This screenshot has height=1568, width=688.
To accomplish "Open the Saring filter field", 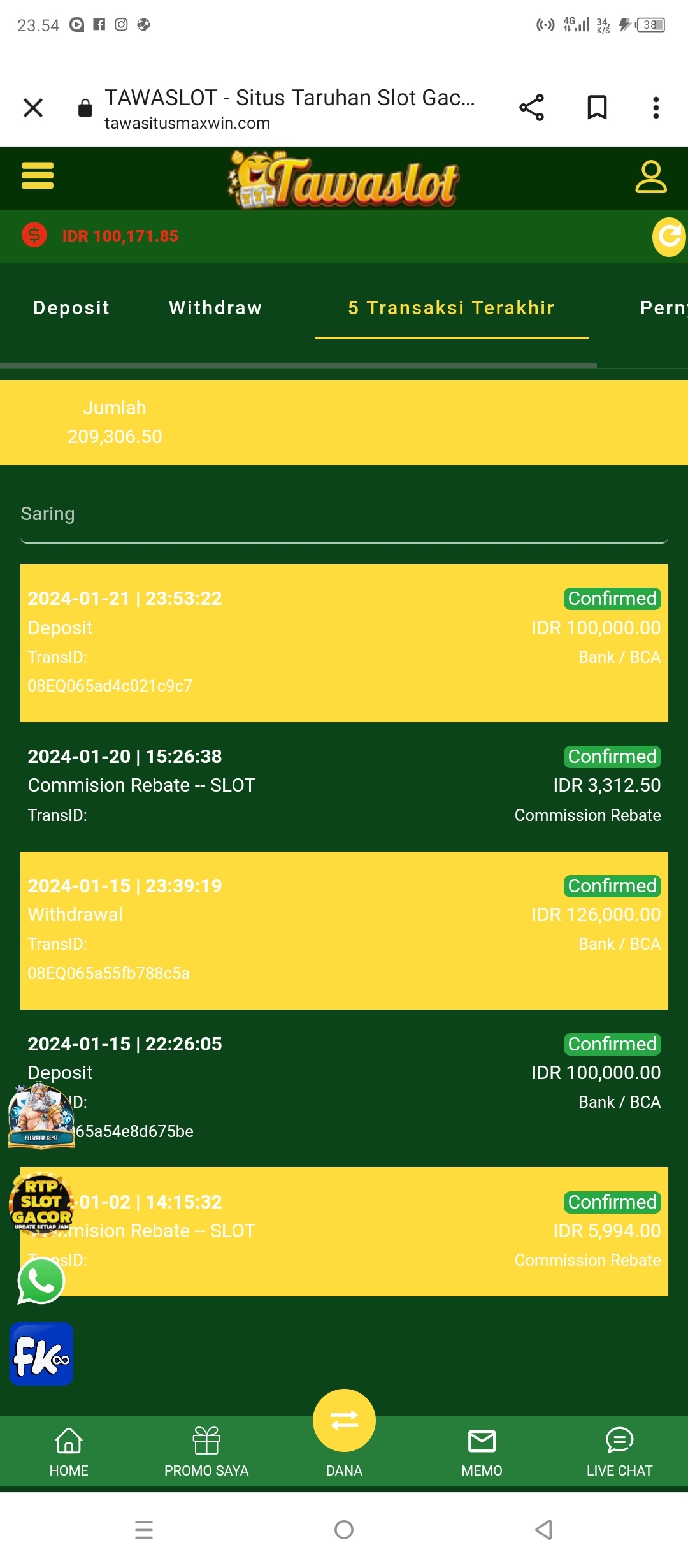I will (x=344, y=515).
